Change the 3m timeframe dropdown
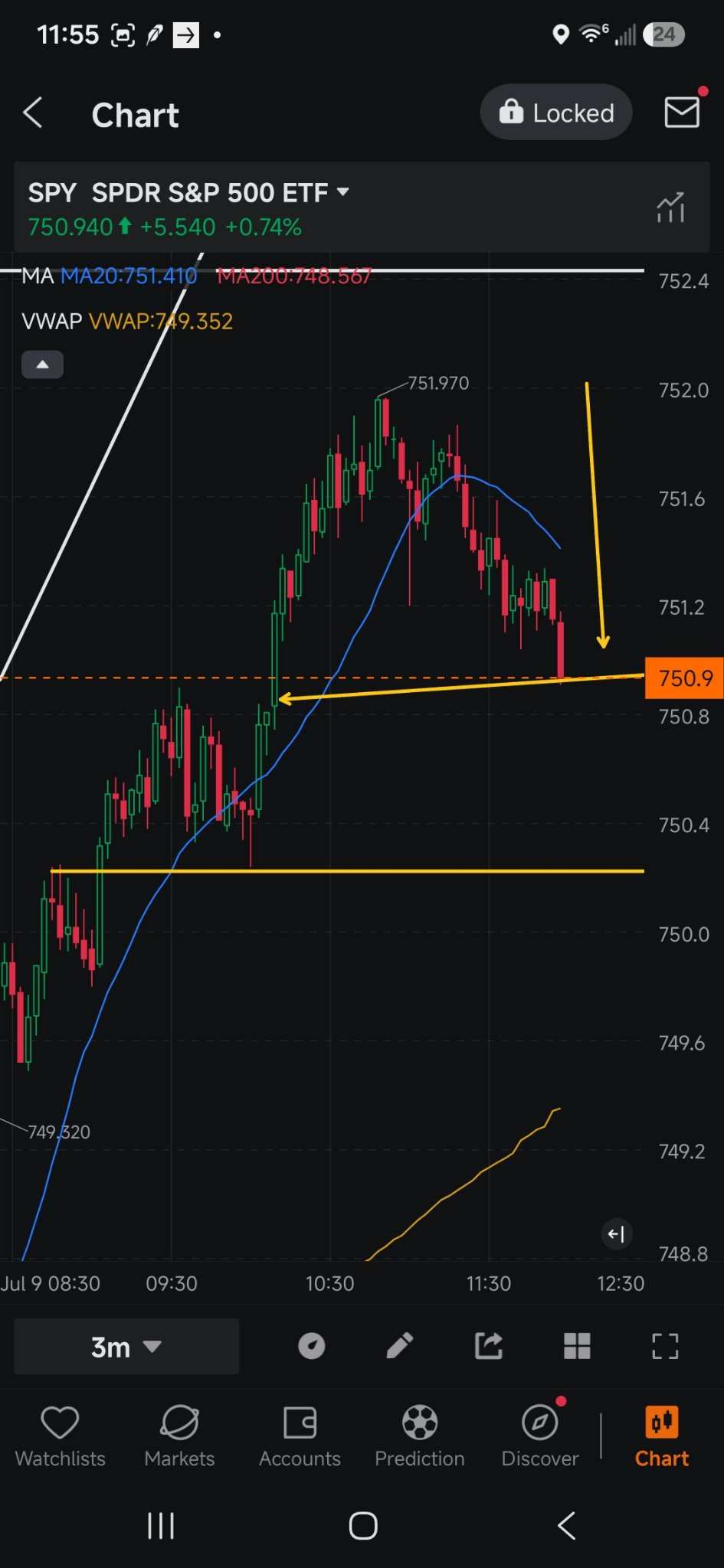 (126, 1346)
